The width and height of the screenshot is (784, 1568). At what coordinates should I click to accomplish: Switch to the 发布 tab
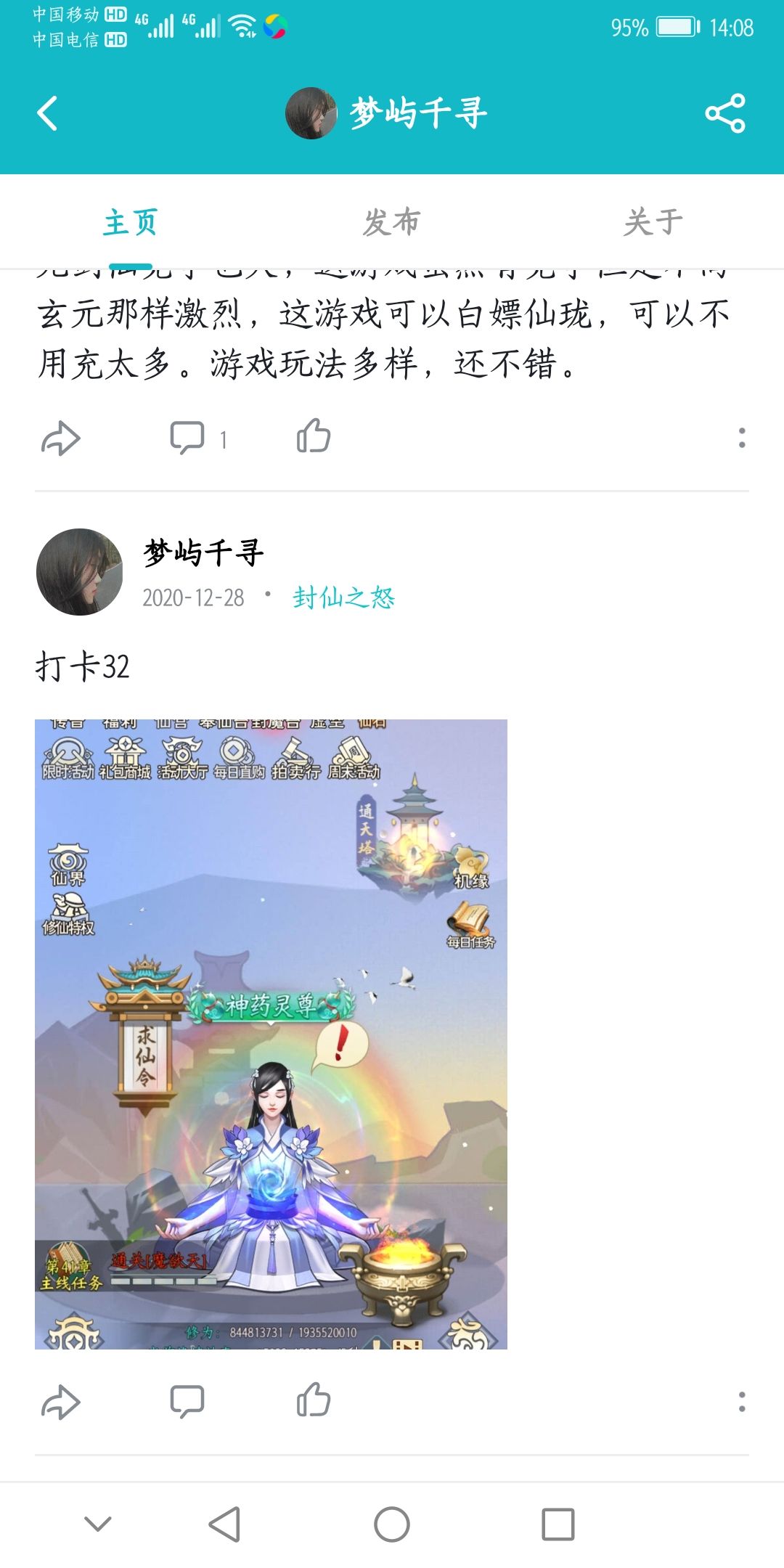click(392, 222)
